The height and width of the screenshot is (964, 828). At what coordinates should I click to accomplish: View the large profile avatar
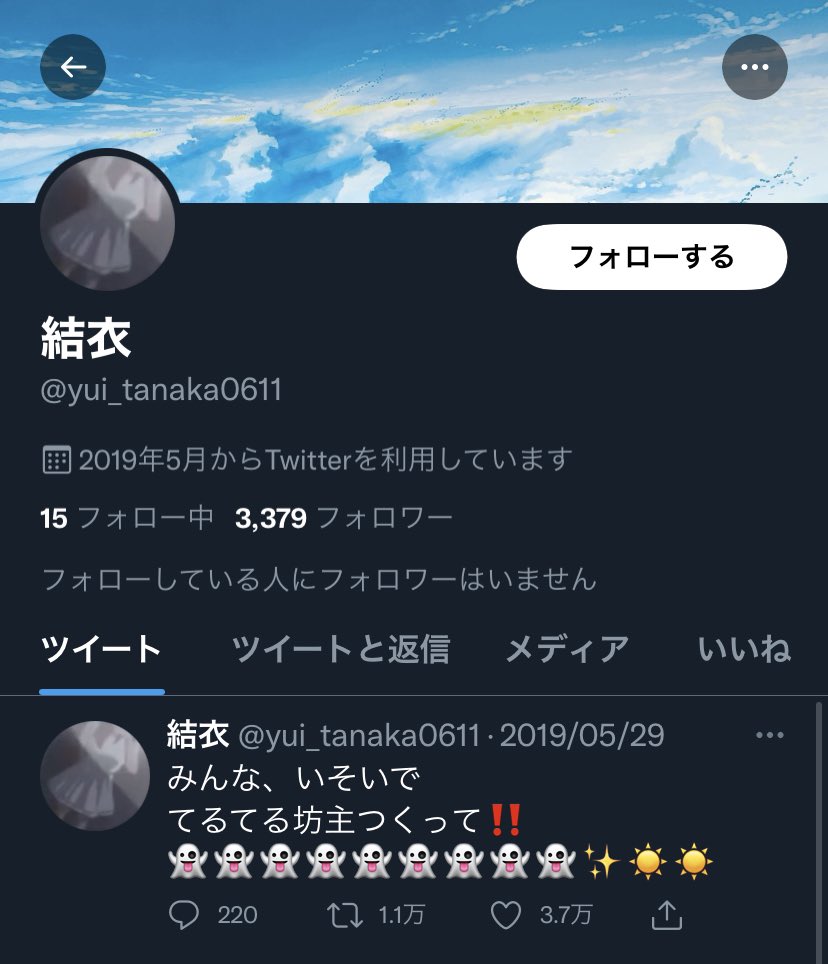pyautogui.click(x=108, y=223)
